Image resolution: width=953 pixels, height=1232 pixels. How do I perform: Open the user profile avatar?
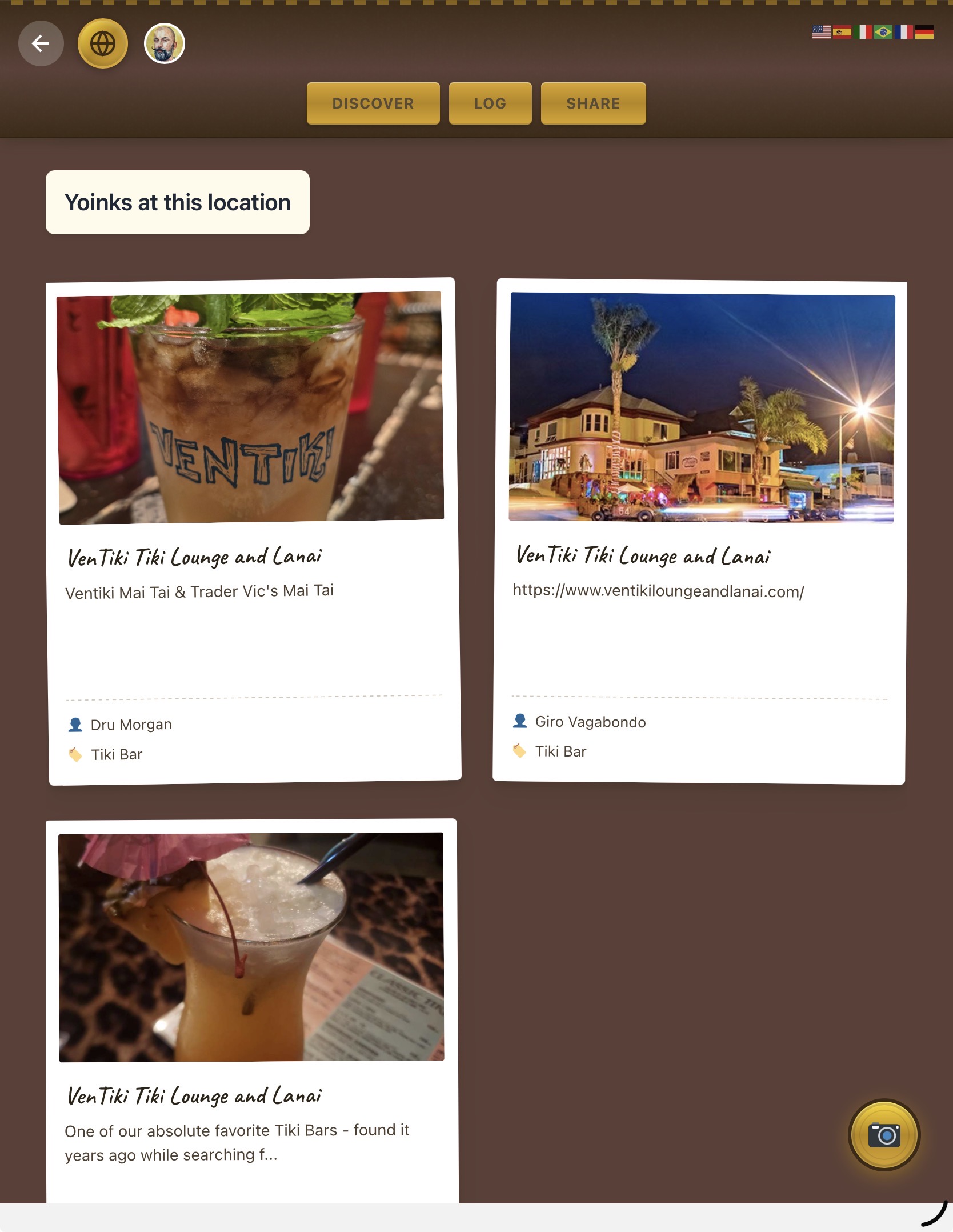pyautogui.click(x=165, y=43)
